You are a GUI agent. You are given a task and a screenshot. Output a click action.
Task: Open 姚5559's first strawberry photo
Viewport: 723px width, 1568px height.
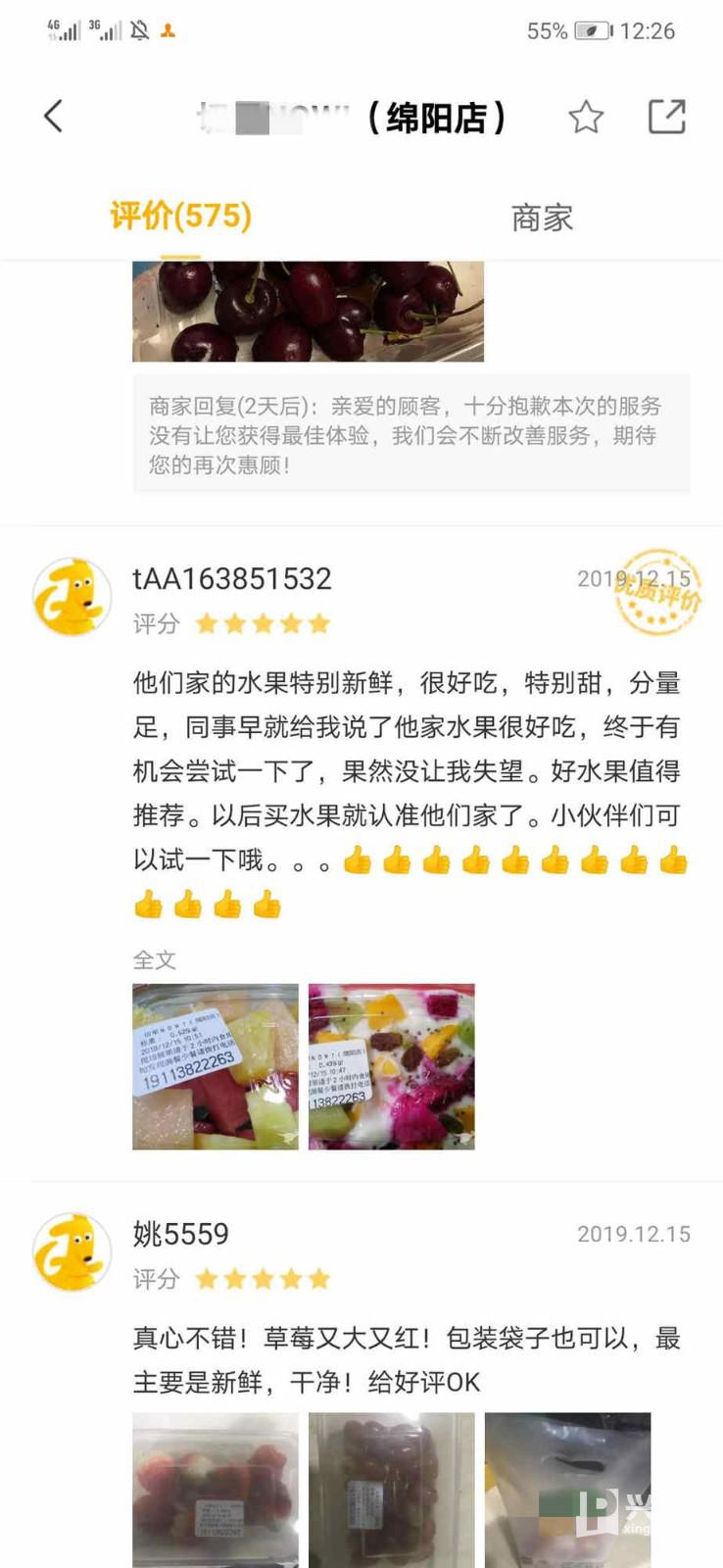pyautogui.click(x=216, y=1490)
